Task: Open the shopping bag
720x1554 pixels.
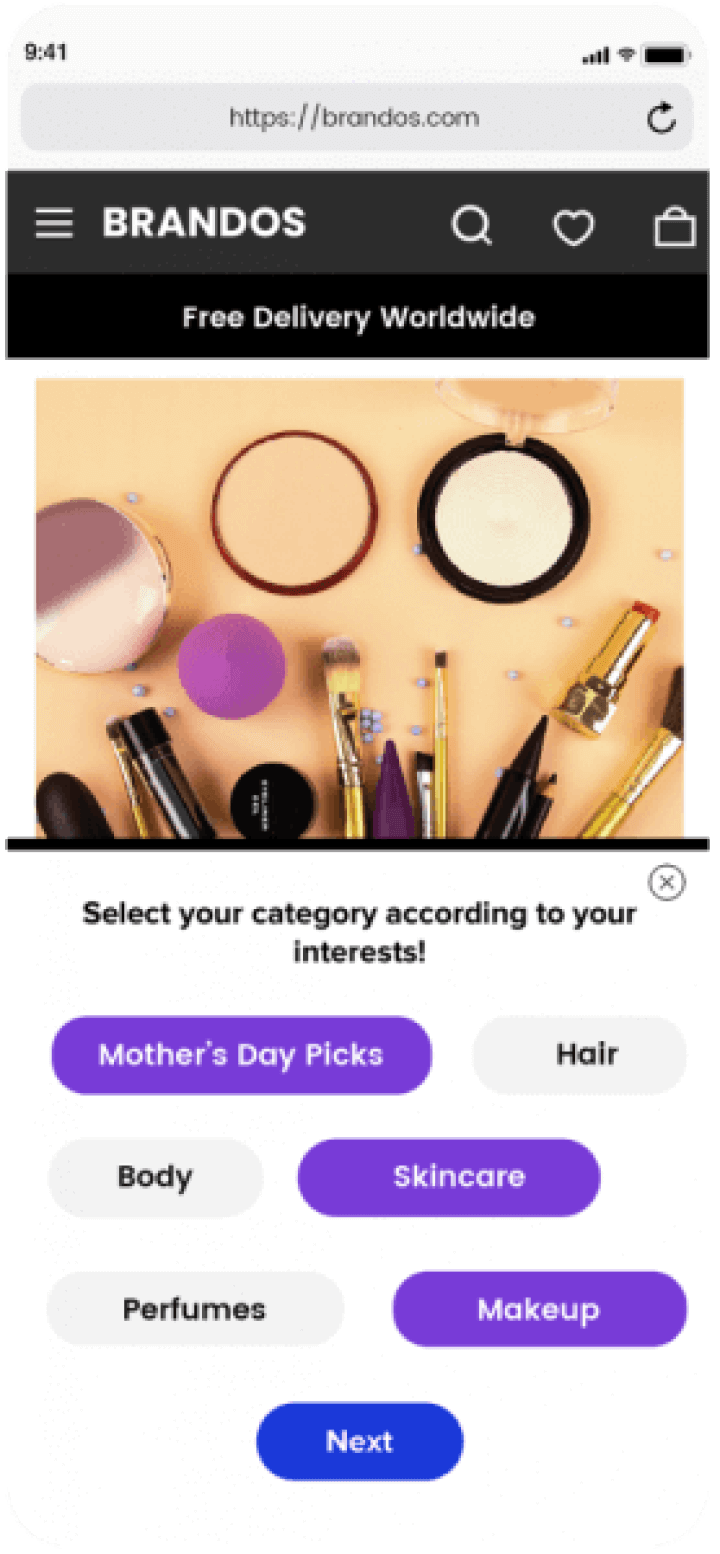Action: [675, 226]
